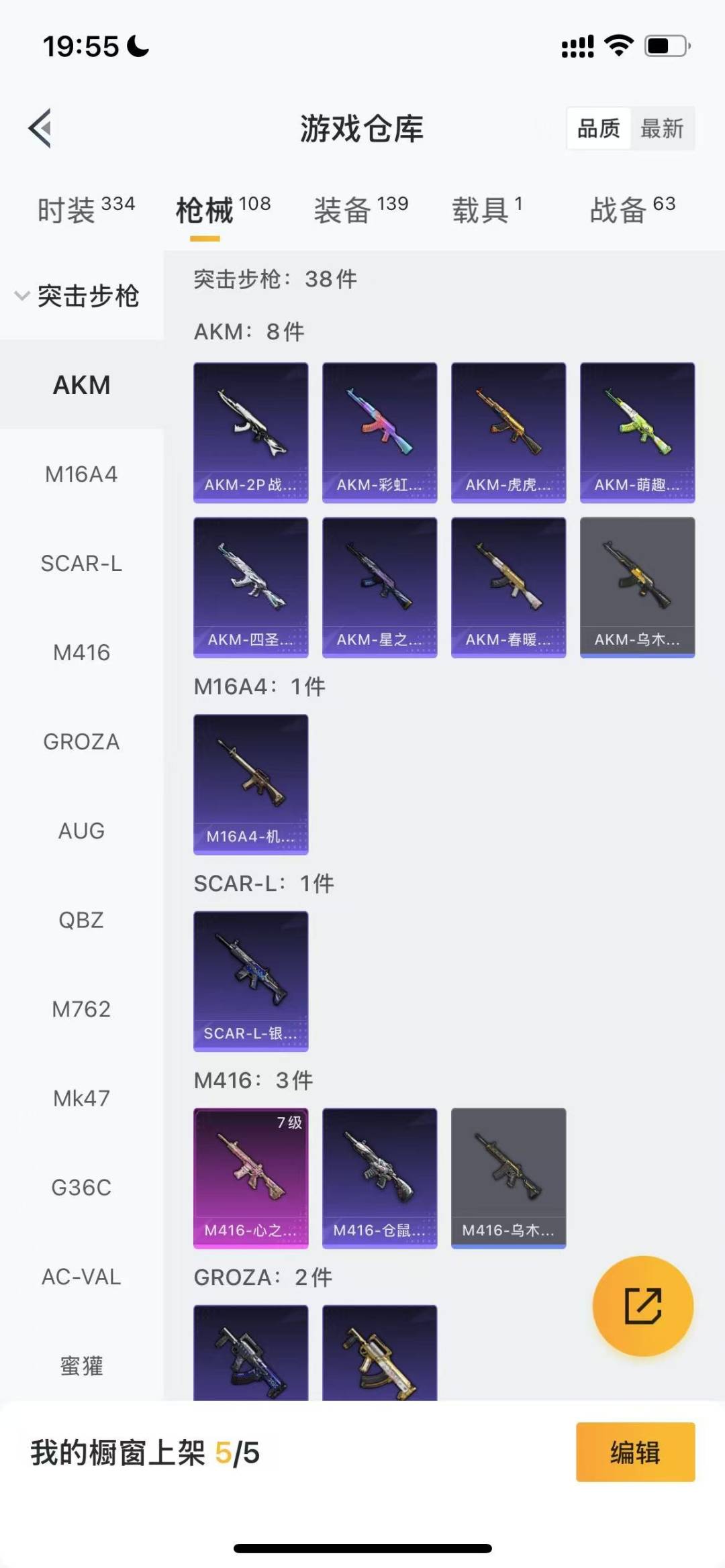Open the 战备 tab
Image resolution: width=725 pixels, height=1568 pixels.
click(x=632, y=210)
